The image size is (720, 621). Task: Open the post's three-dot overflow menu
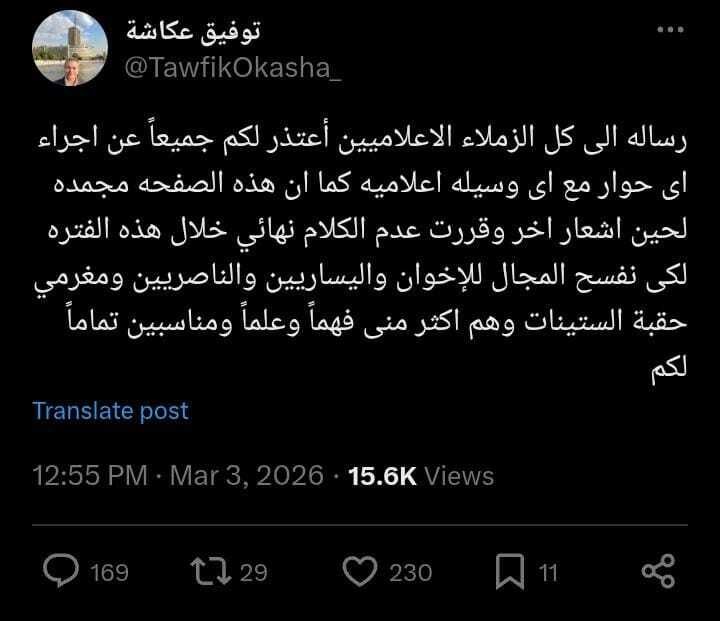[670, 30]
